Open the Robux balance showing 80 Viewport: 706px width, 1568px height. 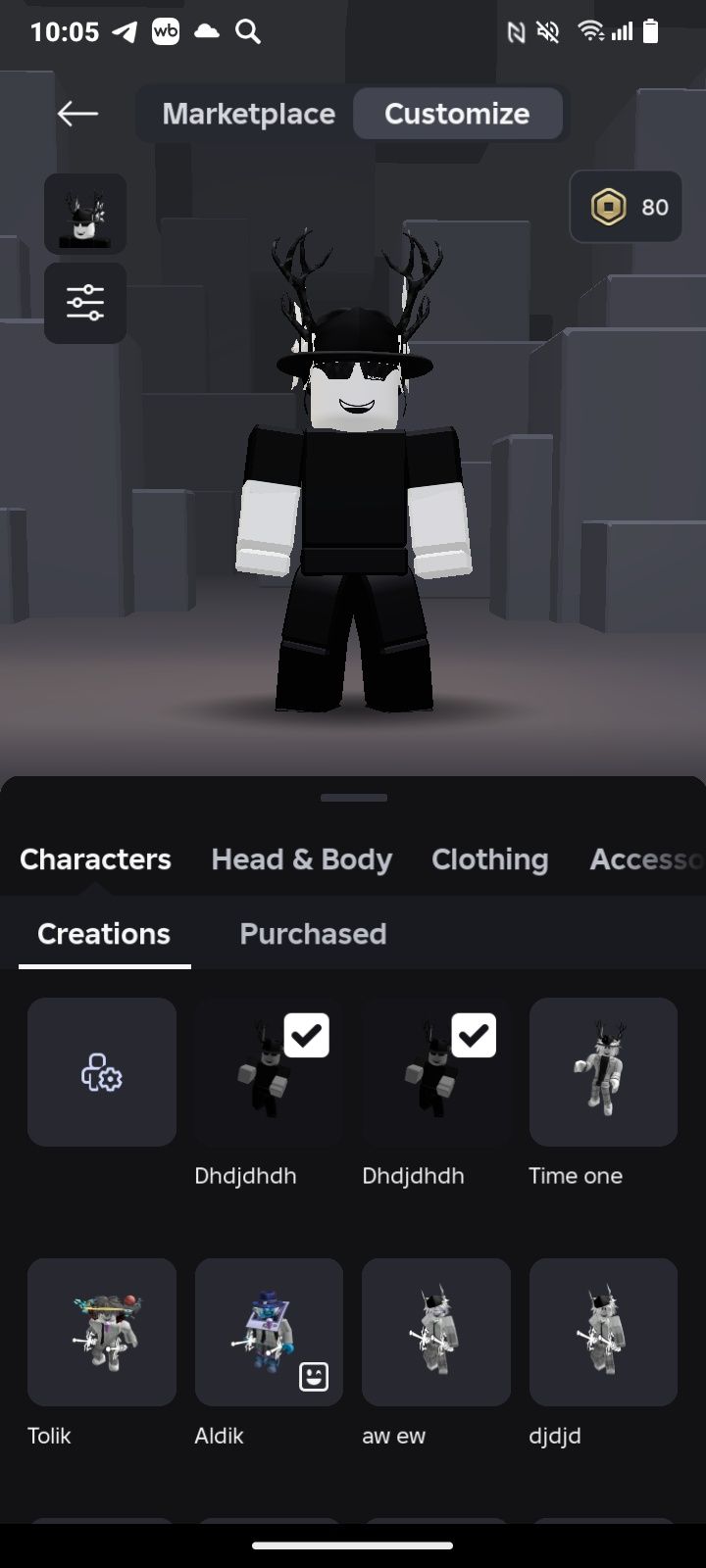[x=627, y=207]
